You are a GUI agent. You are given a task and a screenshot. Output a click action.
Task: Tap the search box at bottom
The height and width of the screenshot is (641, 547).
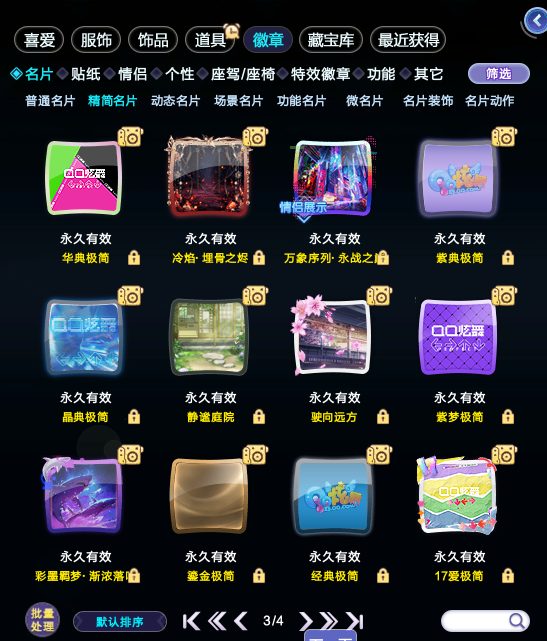point(485,621)
